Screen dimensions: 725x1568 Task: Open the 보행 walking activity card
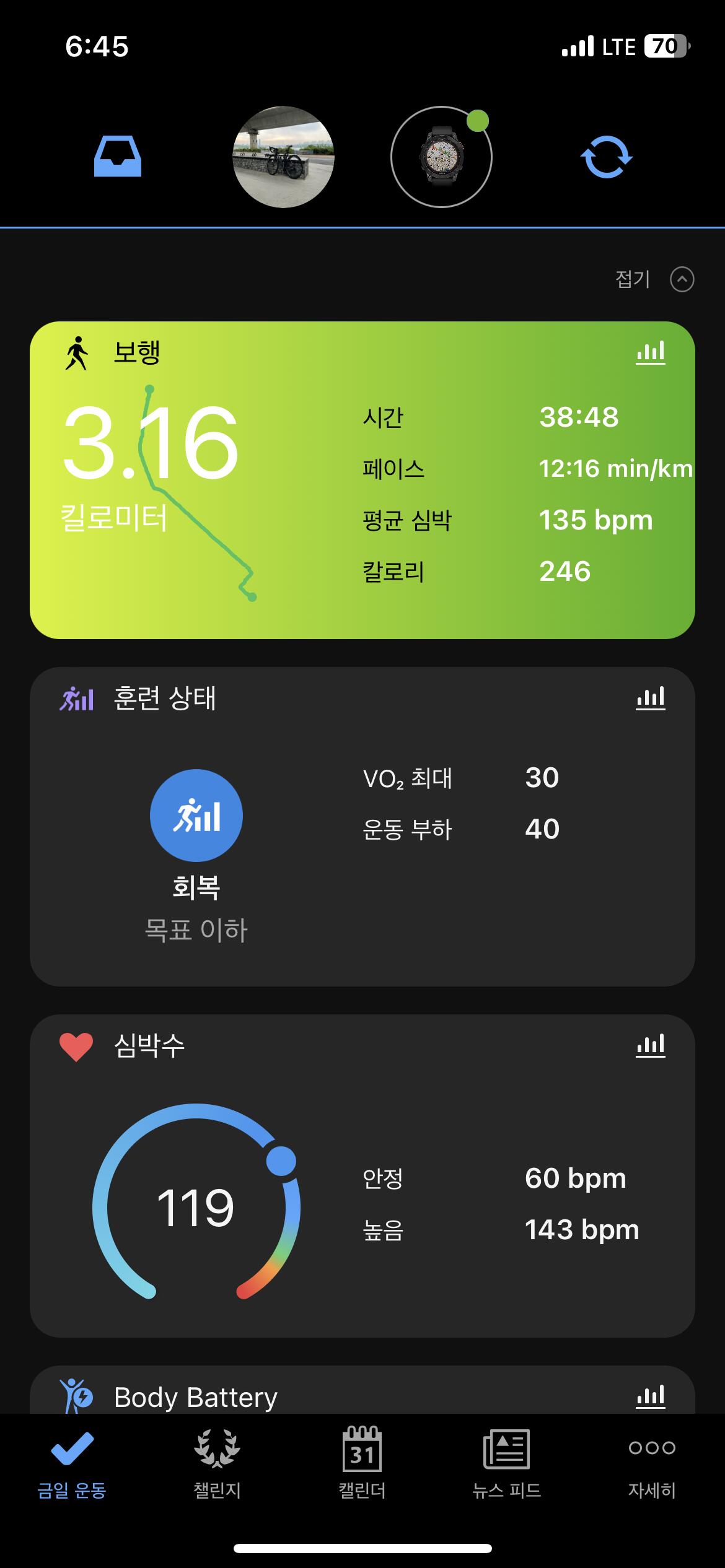coord(362,480)
